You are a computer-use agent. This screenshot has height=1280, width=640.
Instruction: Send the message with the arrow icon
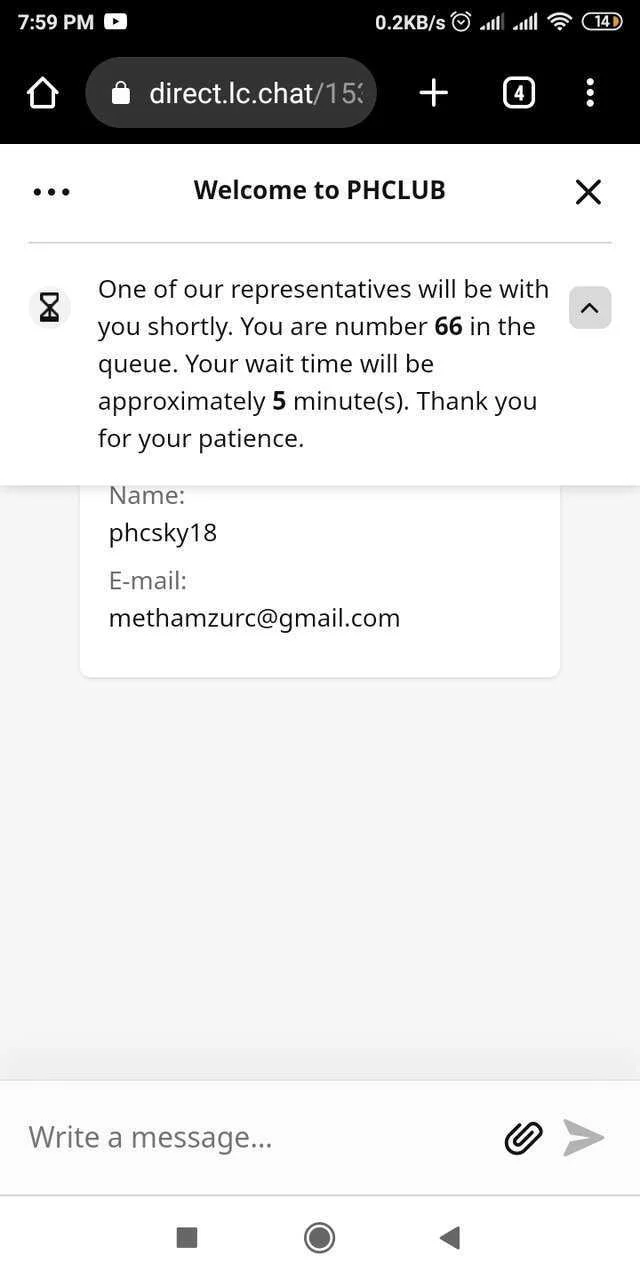point(584,1137)
